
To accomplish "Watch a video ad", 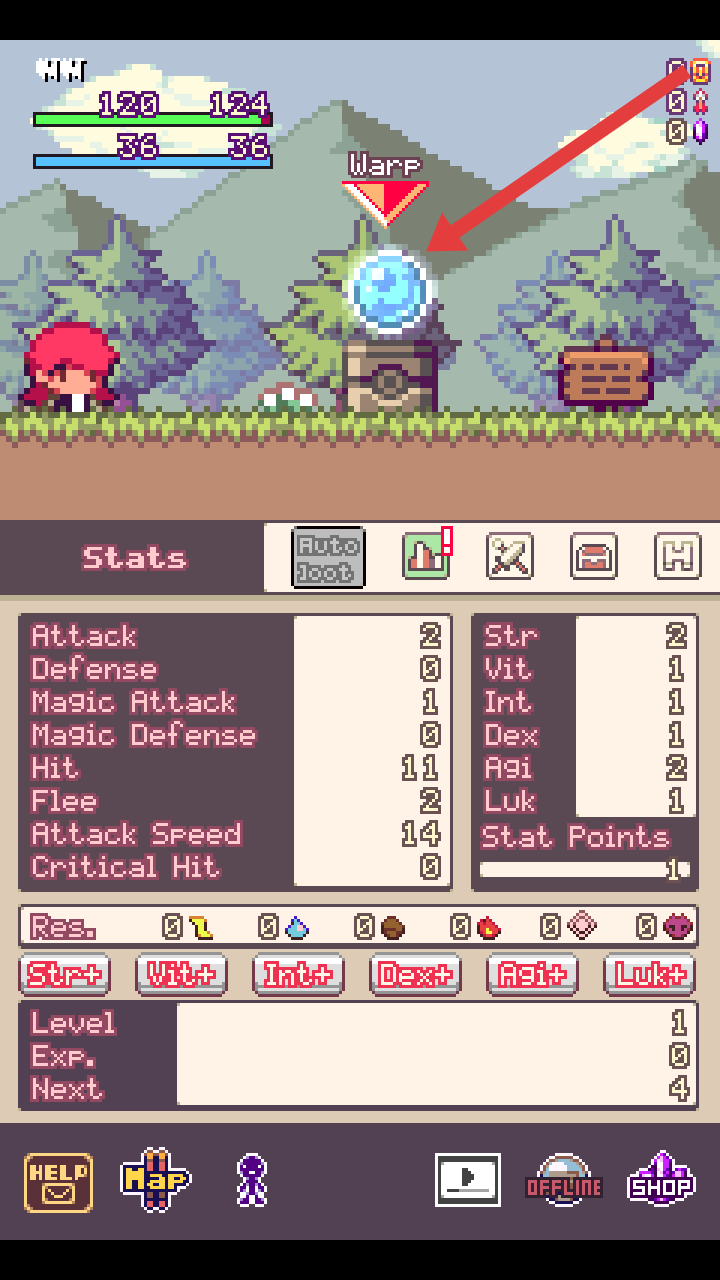I will (x=467, y=1180).
